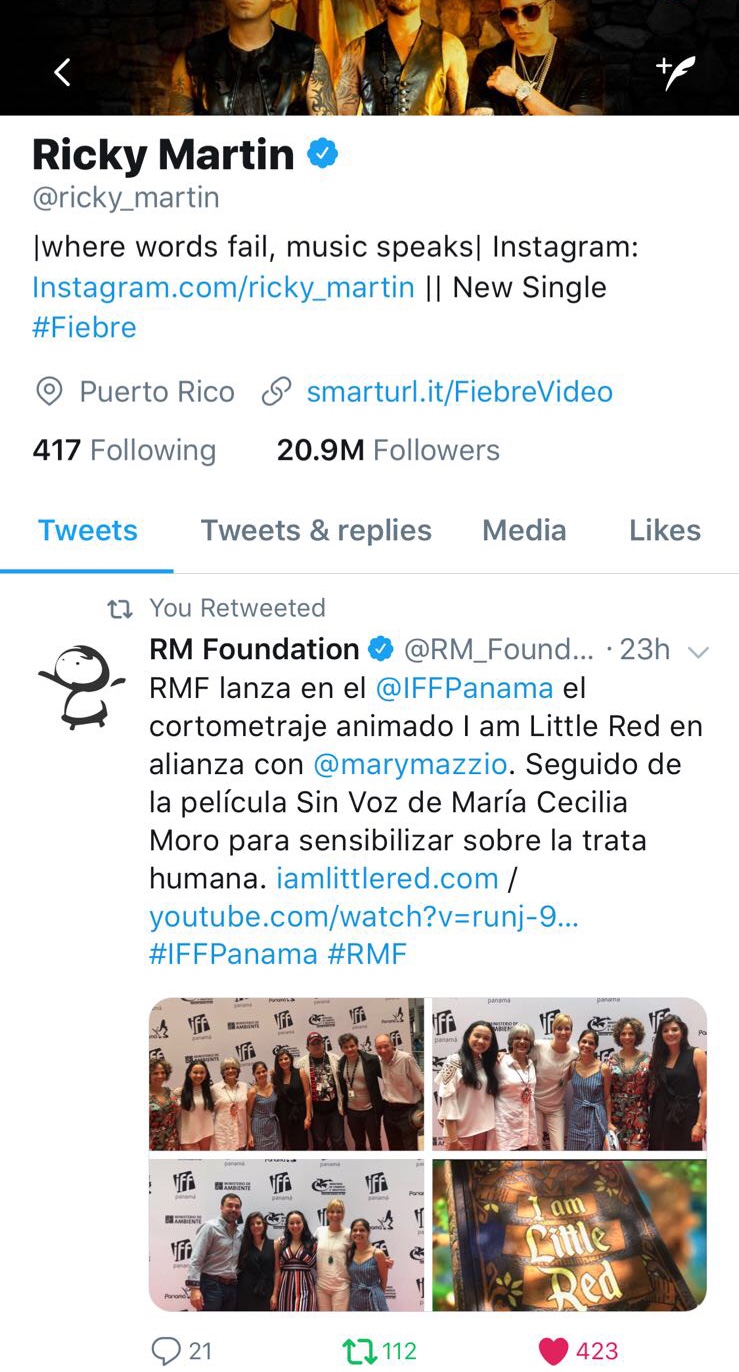
Task: View the 417 Following list
Action: [x=124, y=450]
